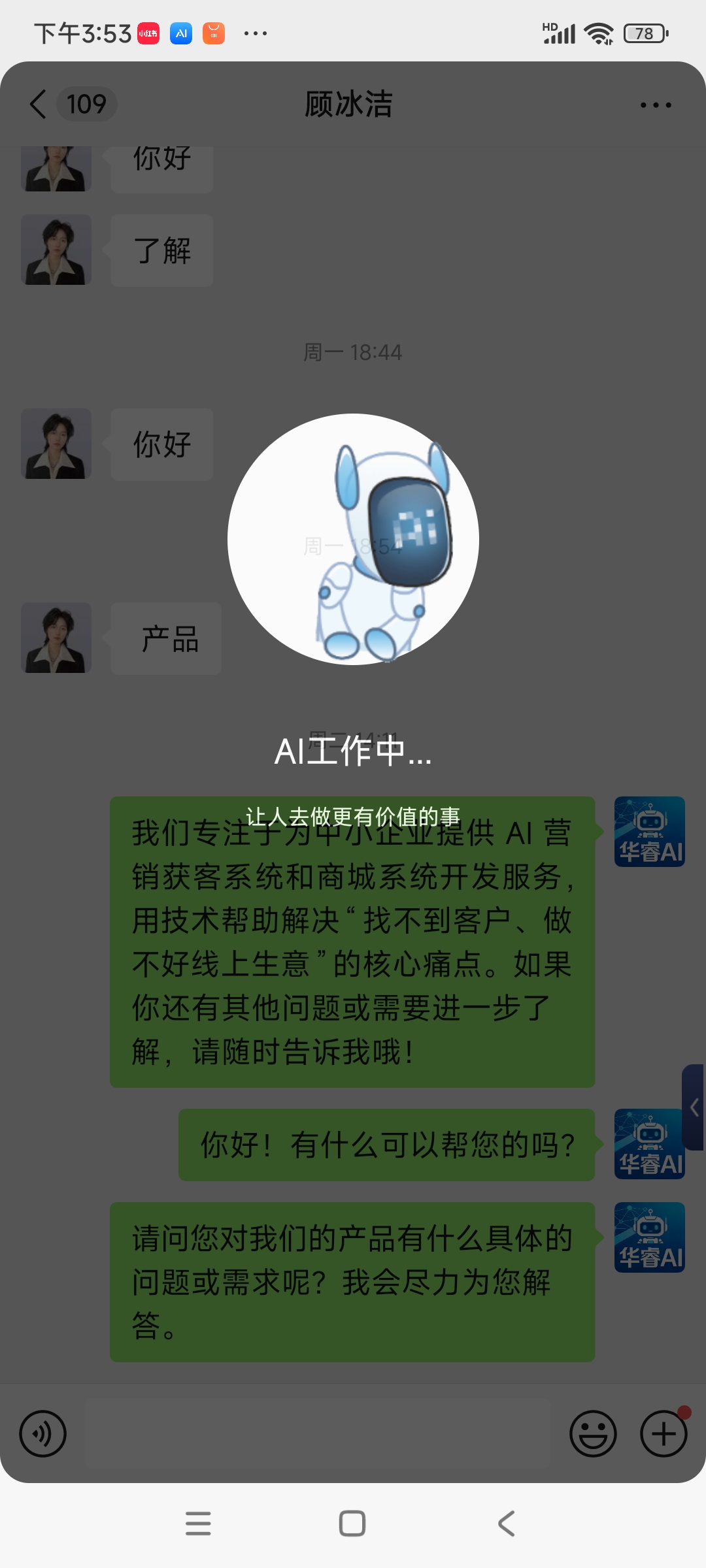Tap 华睿AI avatar beside 你好！有什么可以帮您的吗
Viewport: 706px width, 1568px height.
click(x=649, y=1144)
